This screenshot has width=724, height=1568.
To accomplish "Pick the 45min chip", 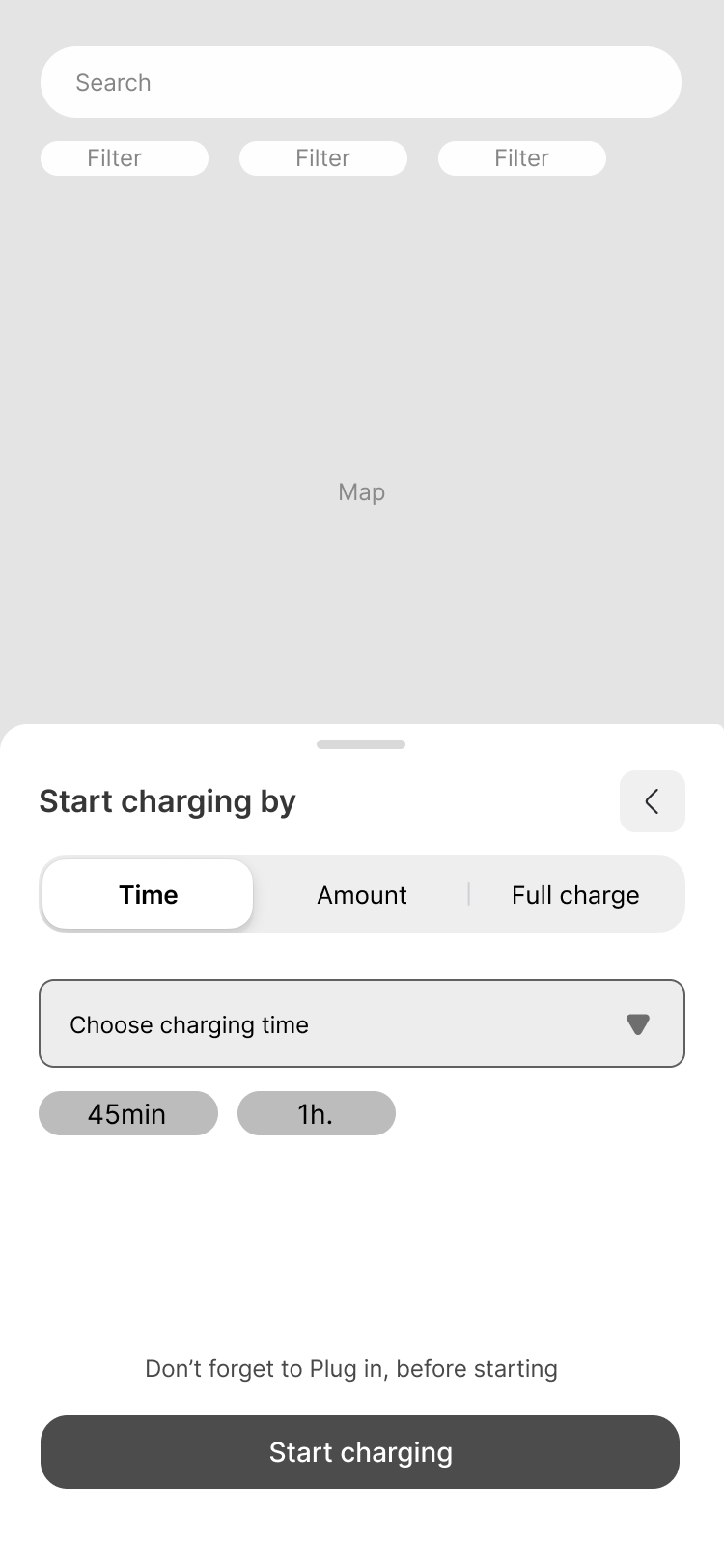I will pyautogui.click(x=127, y=1113).
